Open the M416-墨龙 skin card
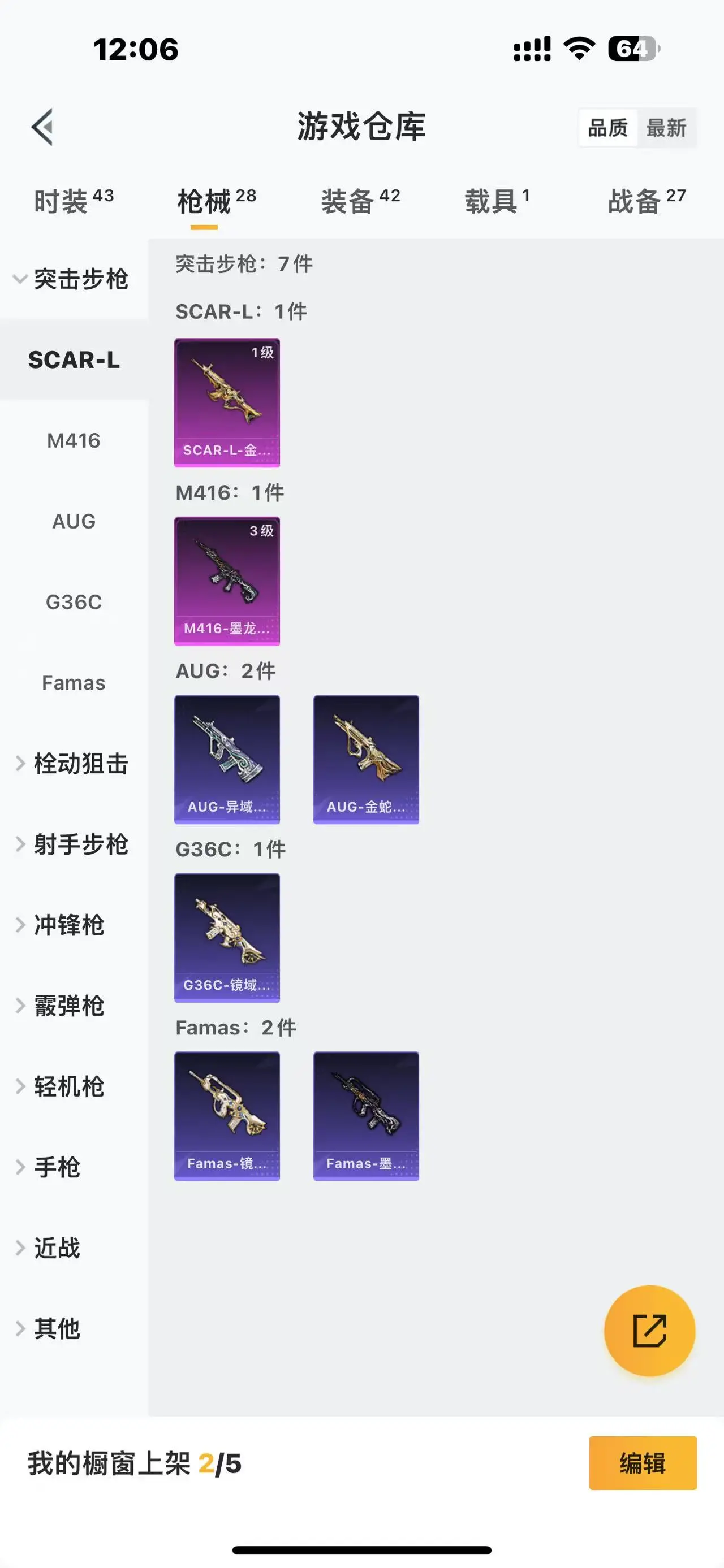 point(227,581)
